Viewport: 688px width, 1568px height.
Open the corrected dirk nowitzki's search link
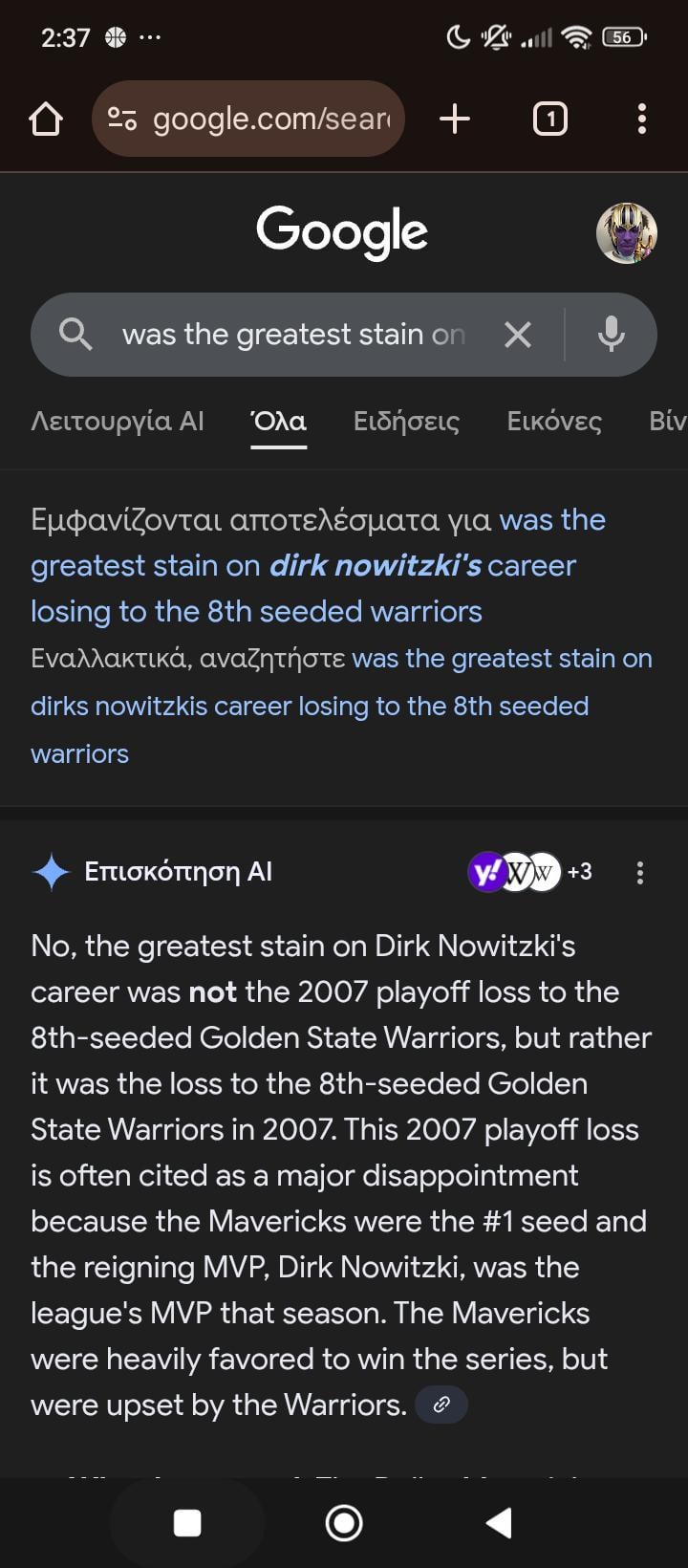tap(306, 566)
